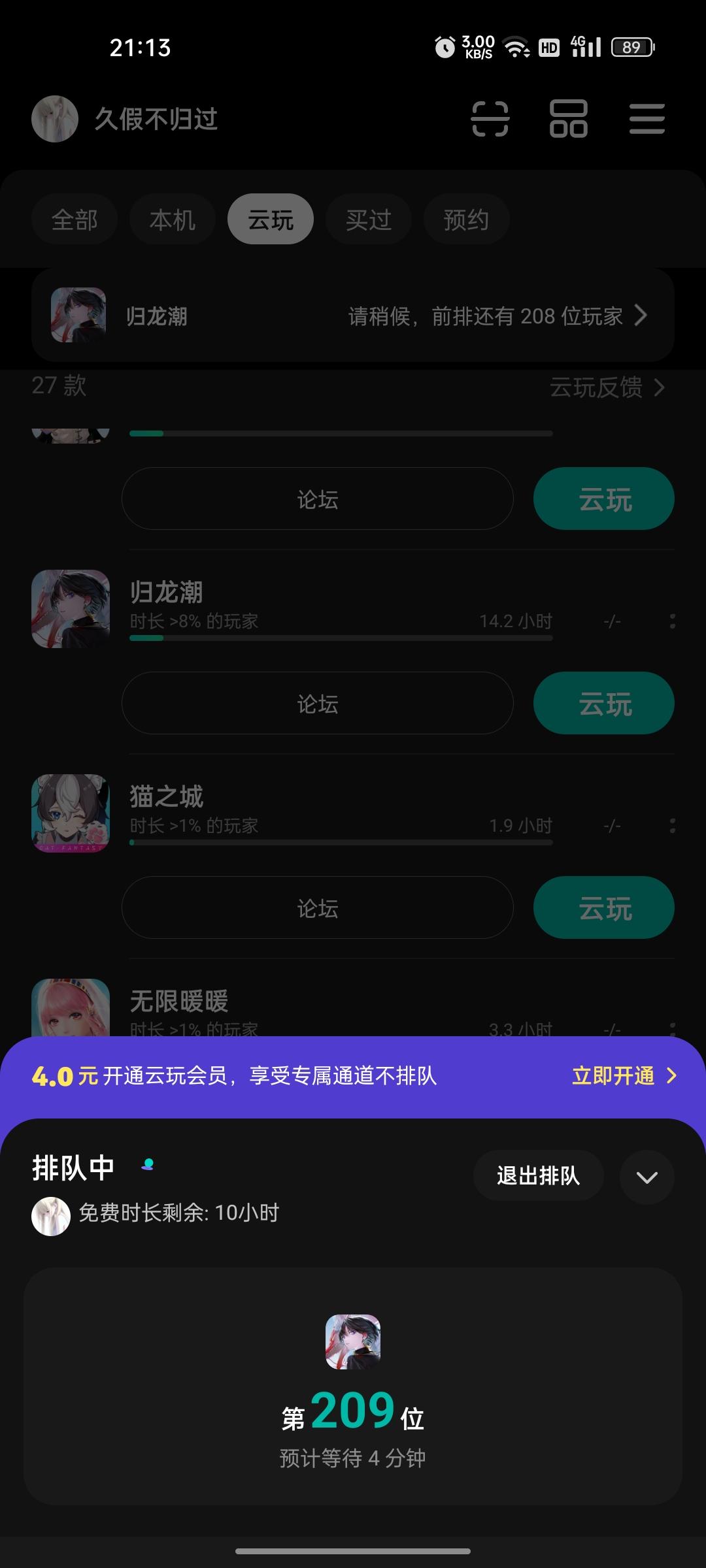Viewport: 706px width, 1568px height.
Task: Open the scan QR code icon
Action: pos(490,119)
